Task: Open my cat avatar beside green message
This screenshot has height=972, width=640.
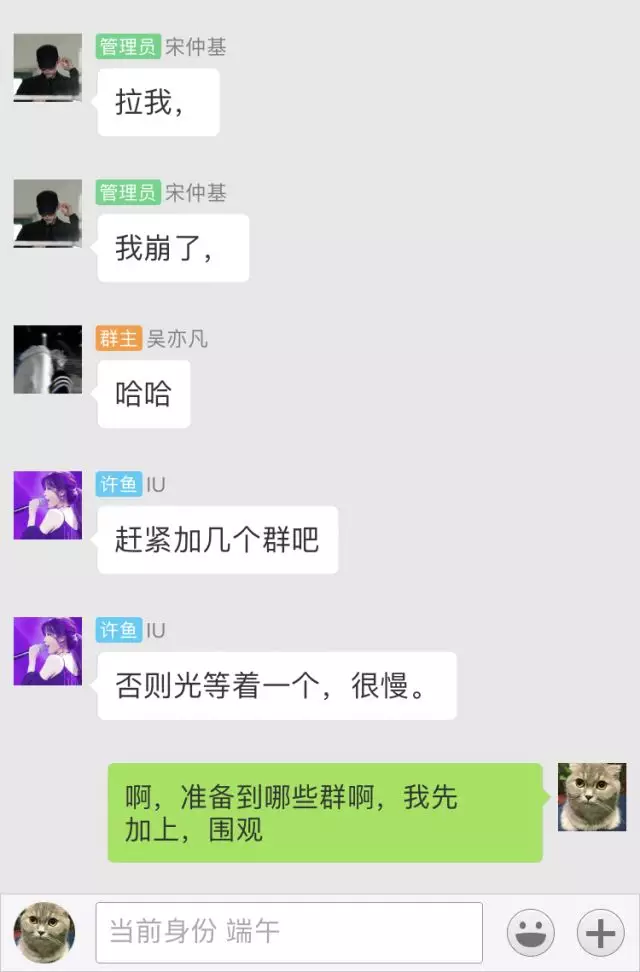Action: coord(591,797)
